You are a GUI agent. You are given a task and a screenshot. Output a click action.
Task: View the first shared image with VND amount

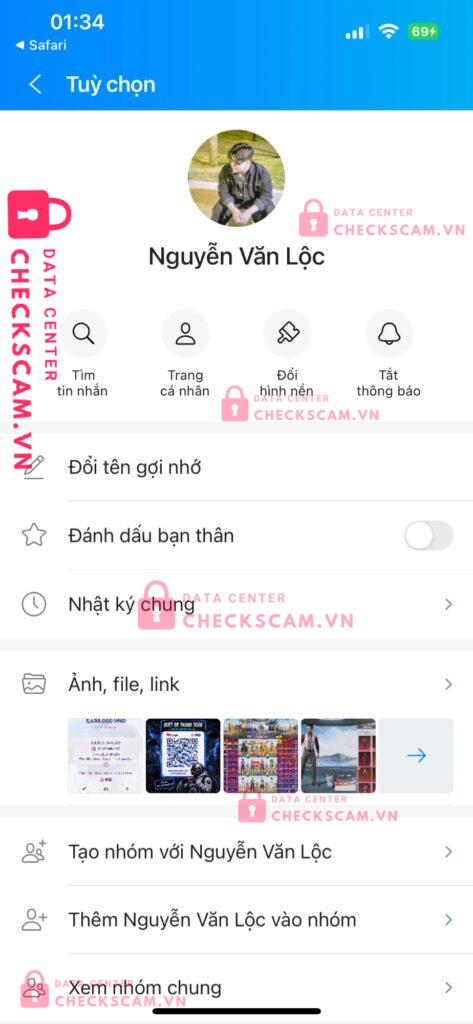(105, 756)
